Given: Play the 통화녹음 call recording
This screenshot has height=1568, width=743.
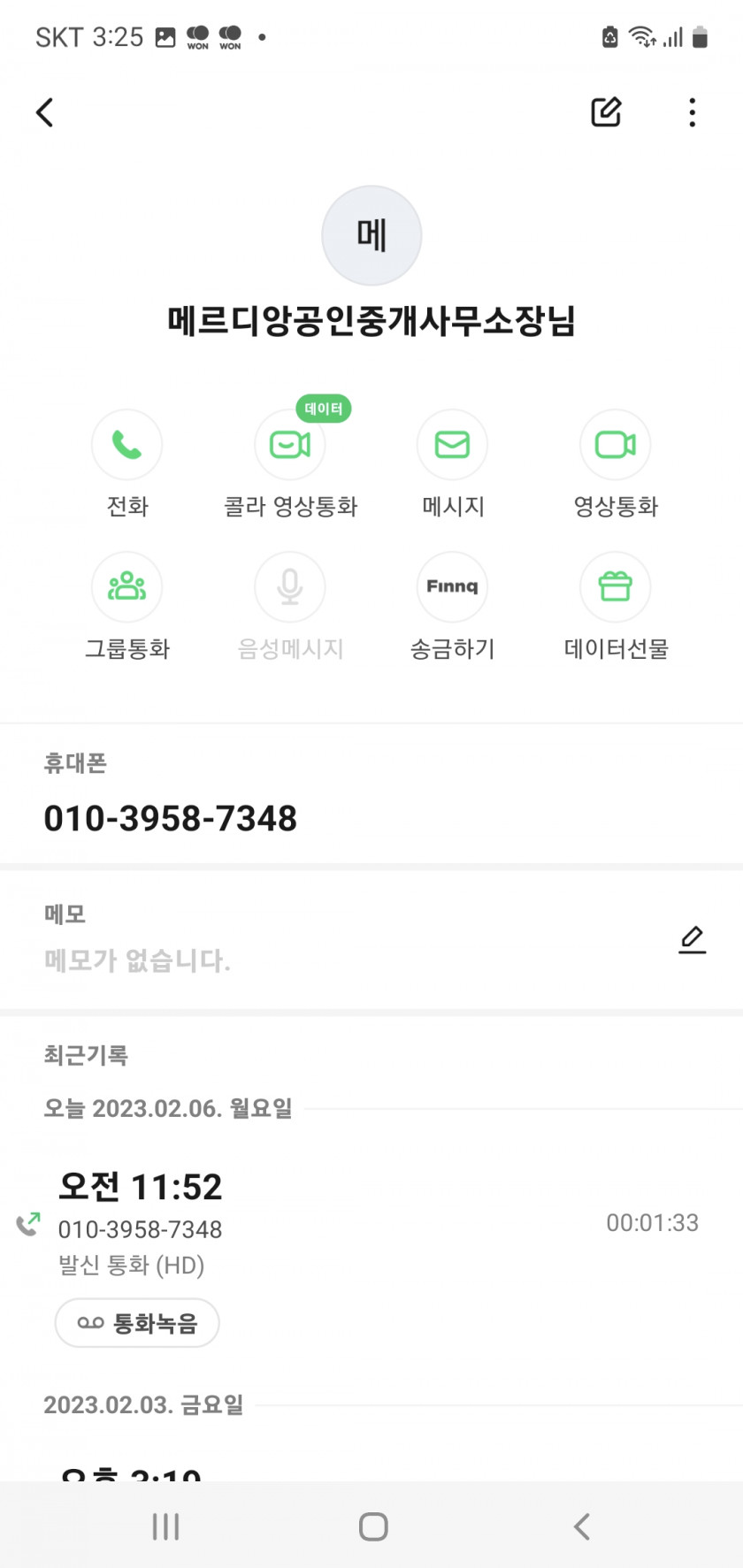Looking at the screenshot, I should point(137,1323).
